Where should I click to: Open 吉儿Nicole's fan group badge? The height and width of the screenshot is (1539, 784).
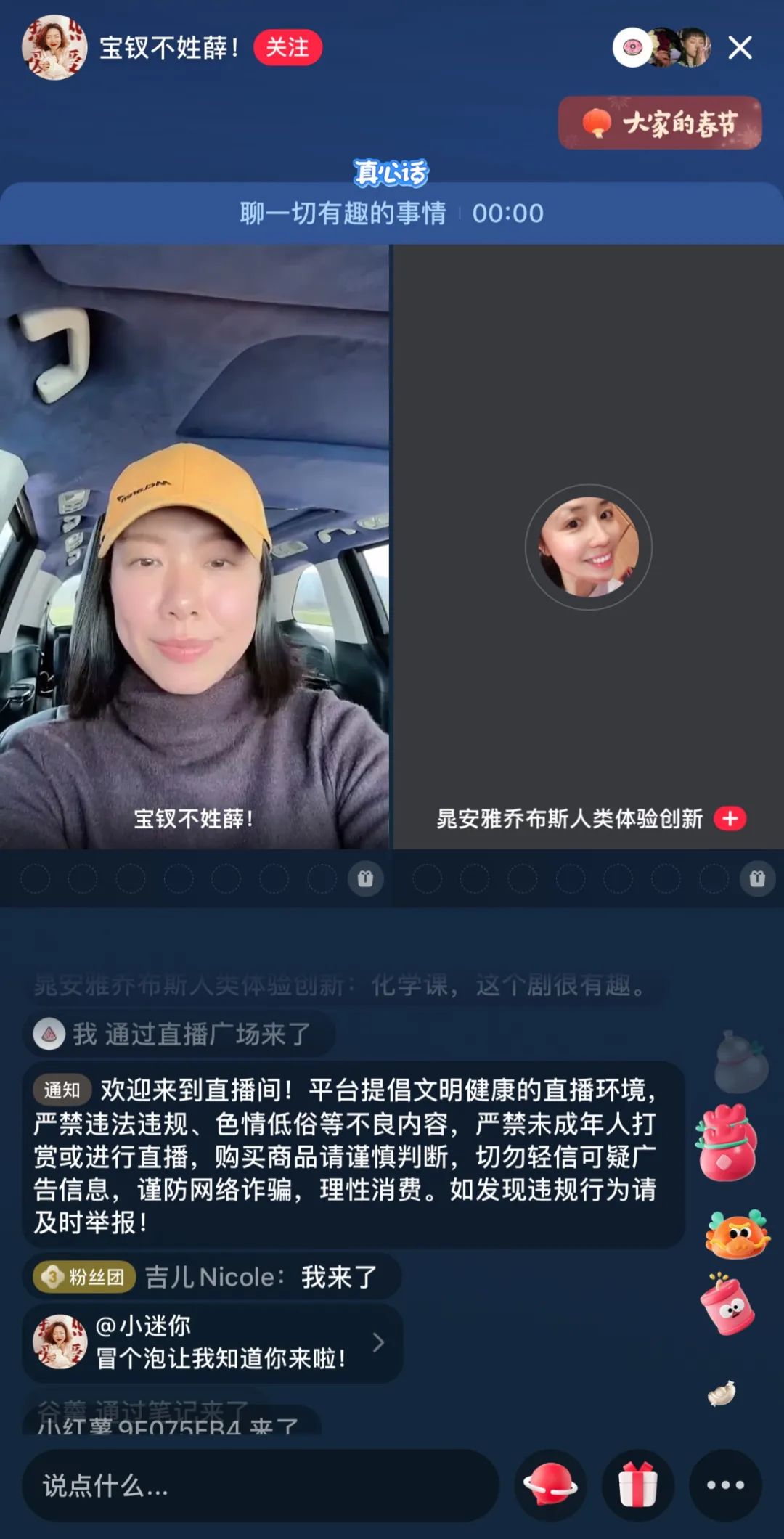point(84,1277)
